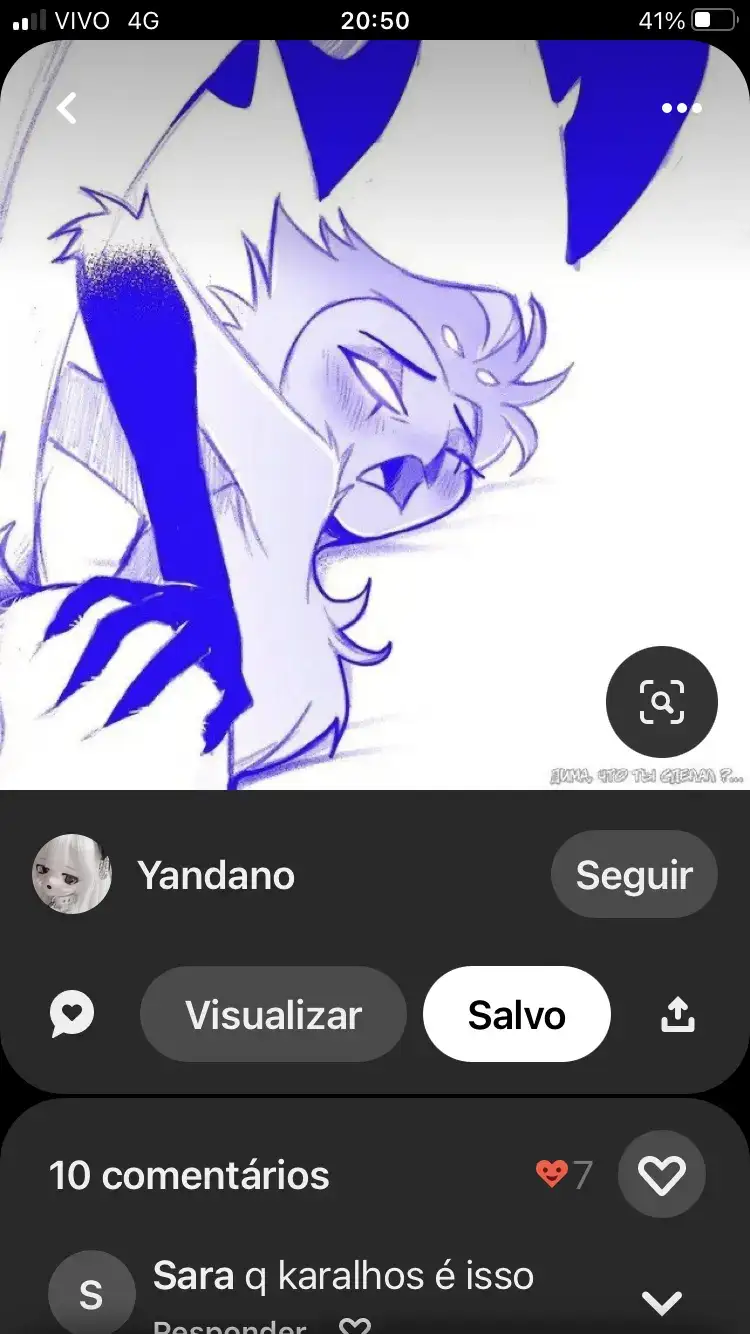Go back using the top-left arrow

coord(67,108)
